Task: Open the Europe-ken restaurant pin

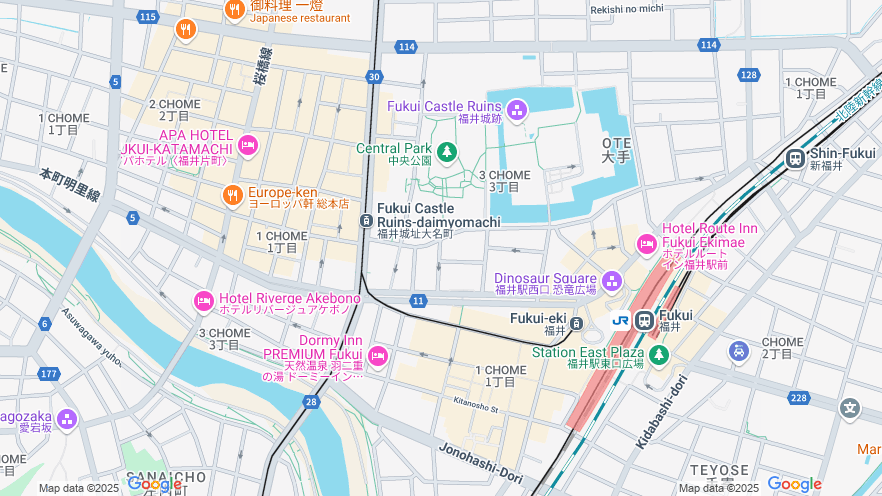Action: [x=232, y=195]
